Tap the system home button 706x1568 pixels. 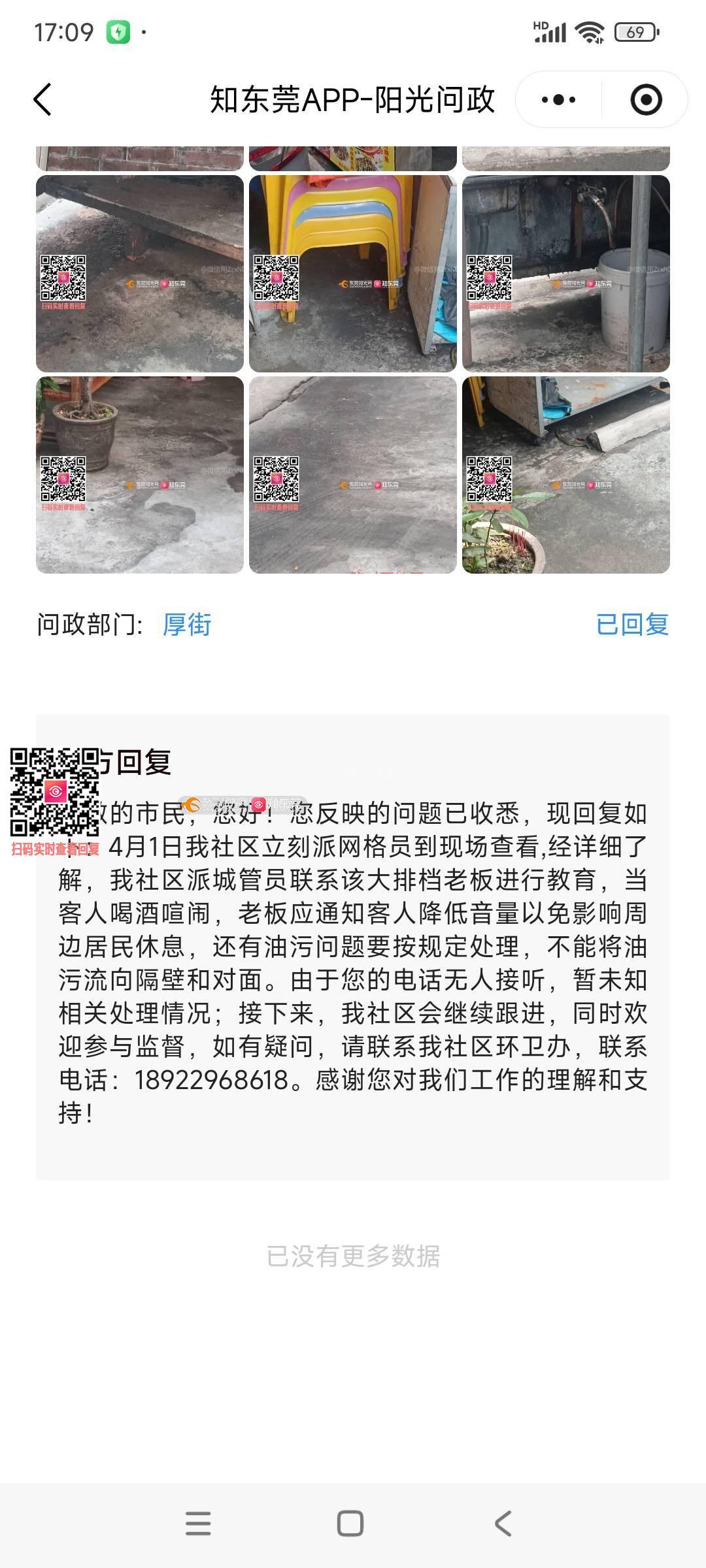(350, 1524)
